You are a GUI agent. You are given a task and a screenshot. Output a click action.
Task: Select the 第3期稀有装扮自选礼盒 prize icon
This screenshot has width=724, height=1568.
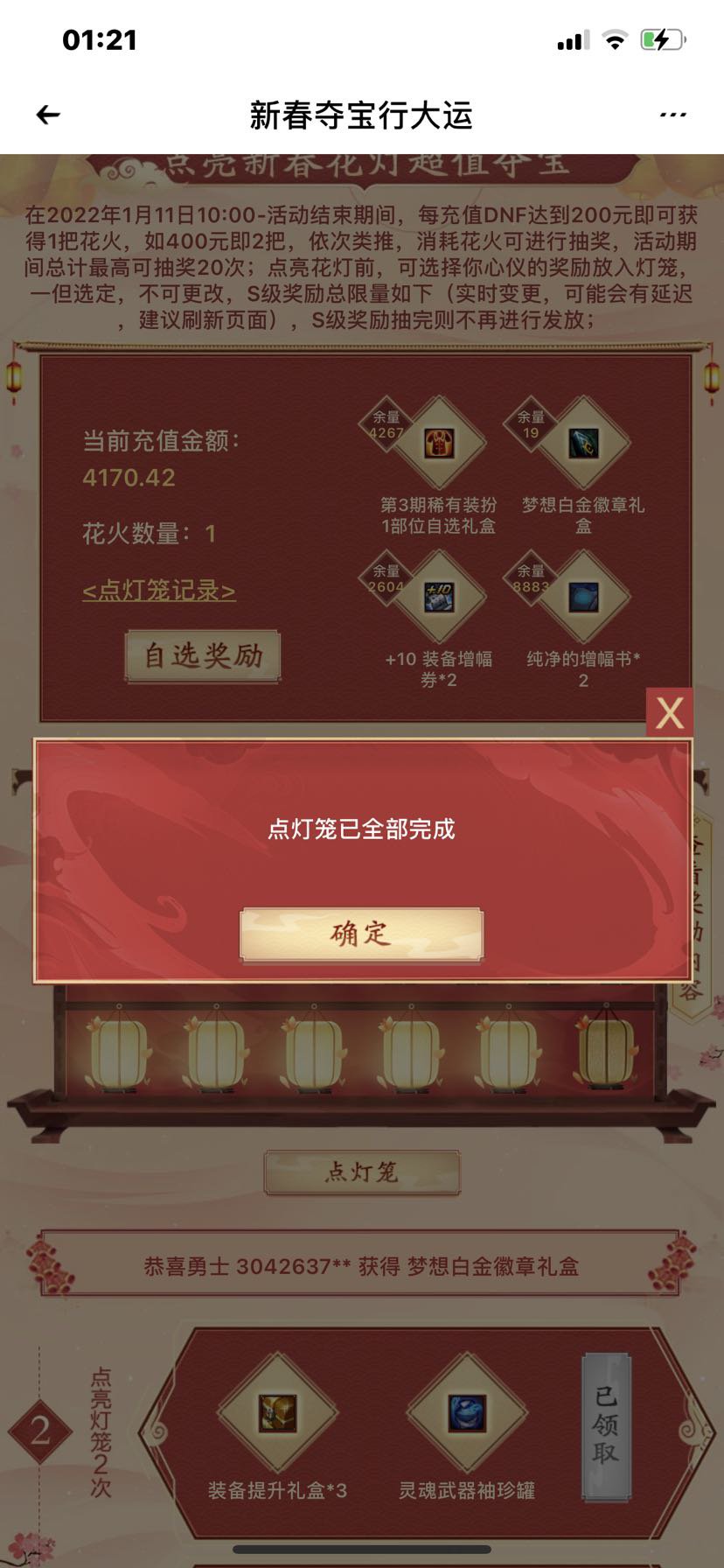[x=440, y=444]
